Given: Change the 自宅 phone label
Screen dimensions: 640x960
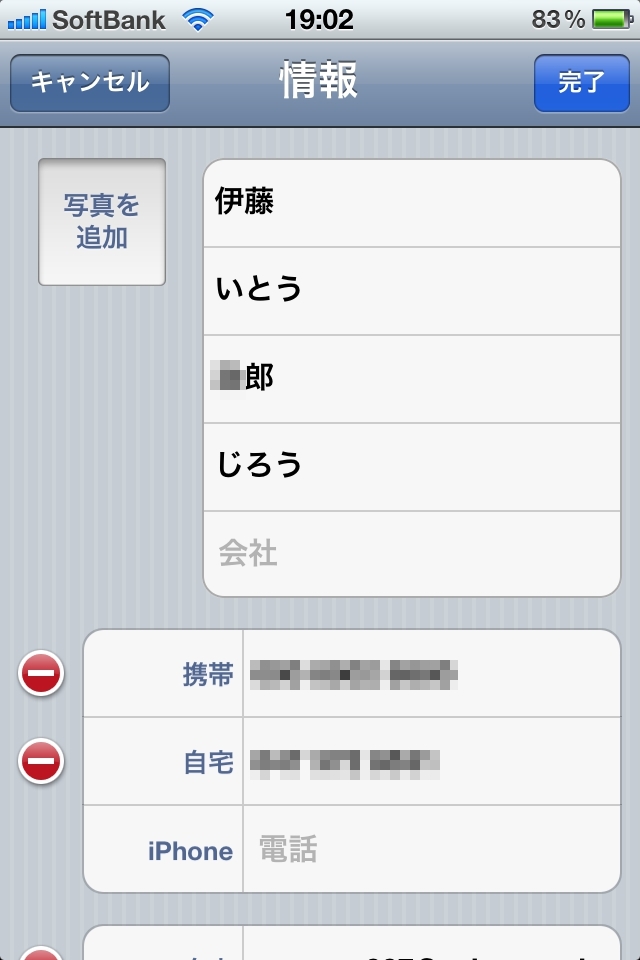Looking at the screenshot, I should click(x=165, y=763).
